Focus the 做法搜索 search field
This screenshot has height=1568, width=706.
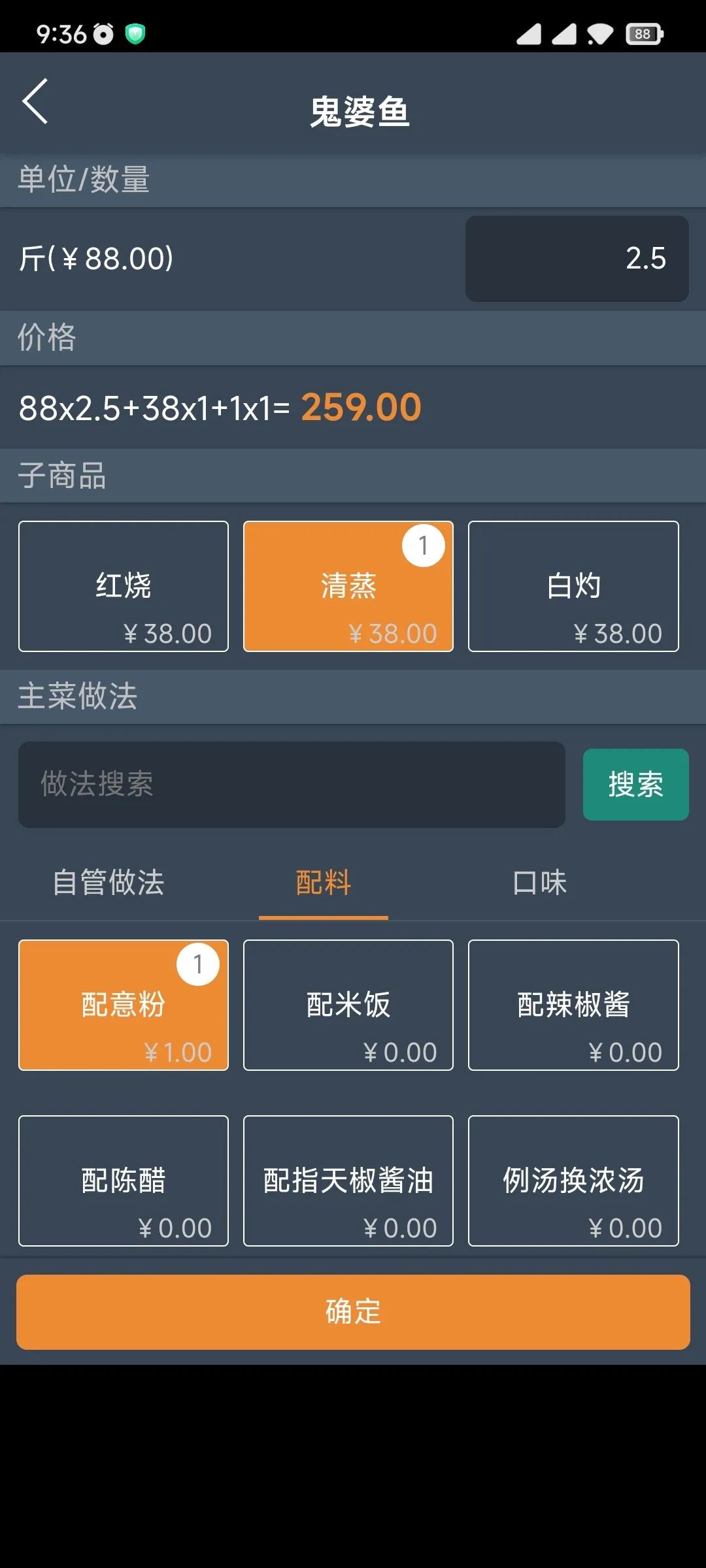click(x=292, y=784)
